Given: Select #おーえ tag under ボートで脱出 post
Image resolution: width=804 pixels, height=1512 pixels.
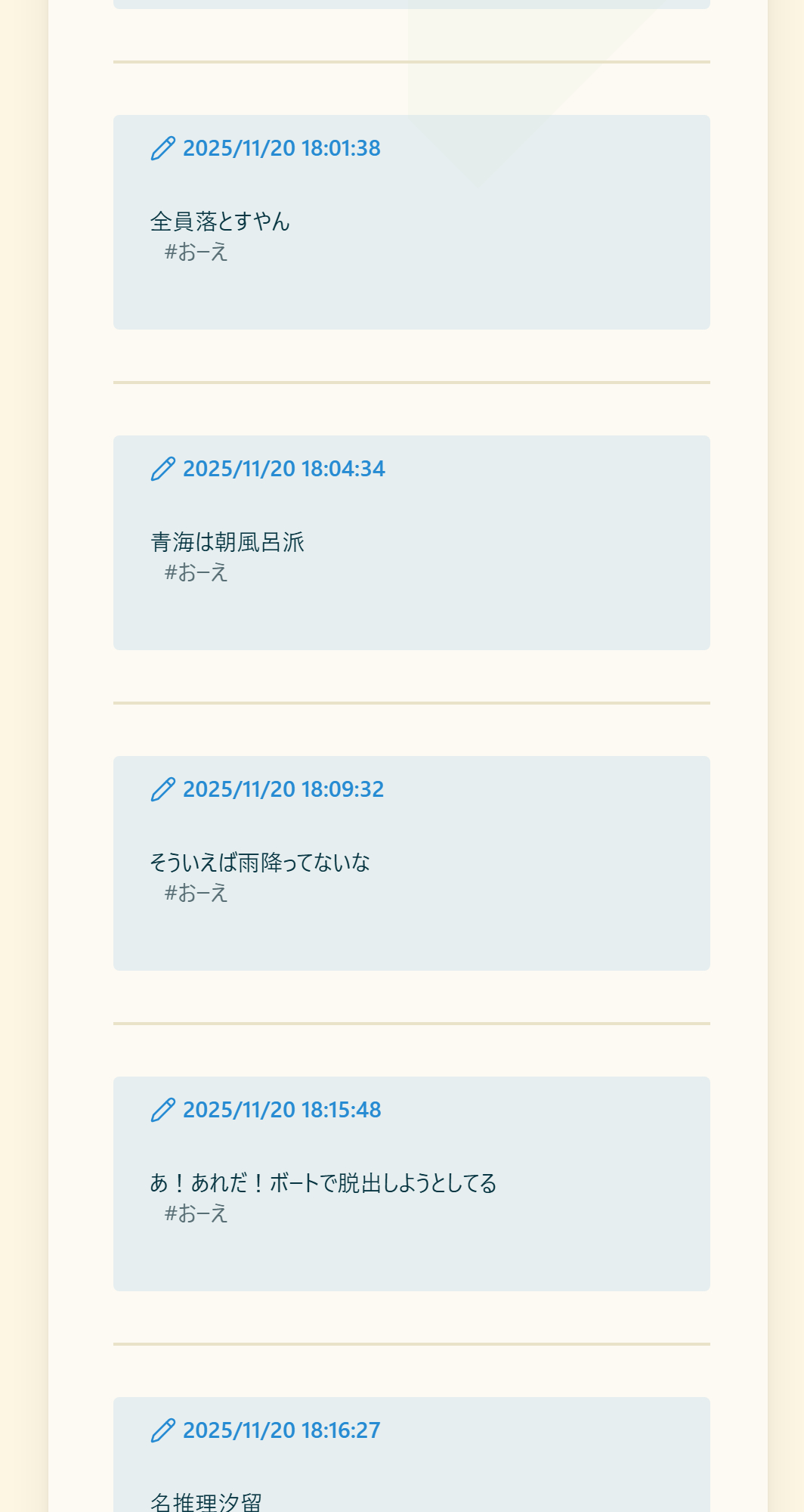Looking at the screenshot, I should (196, 1213).
